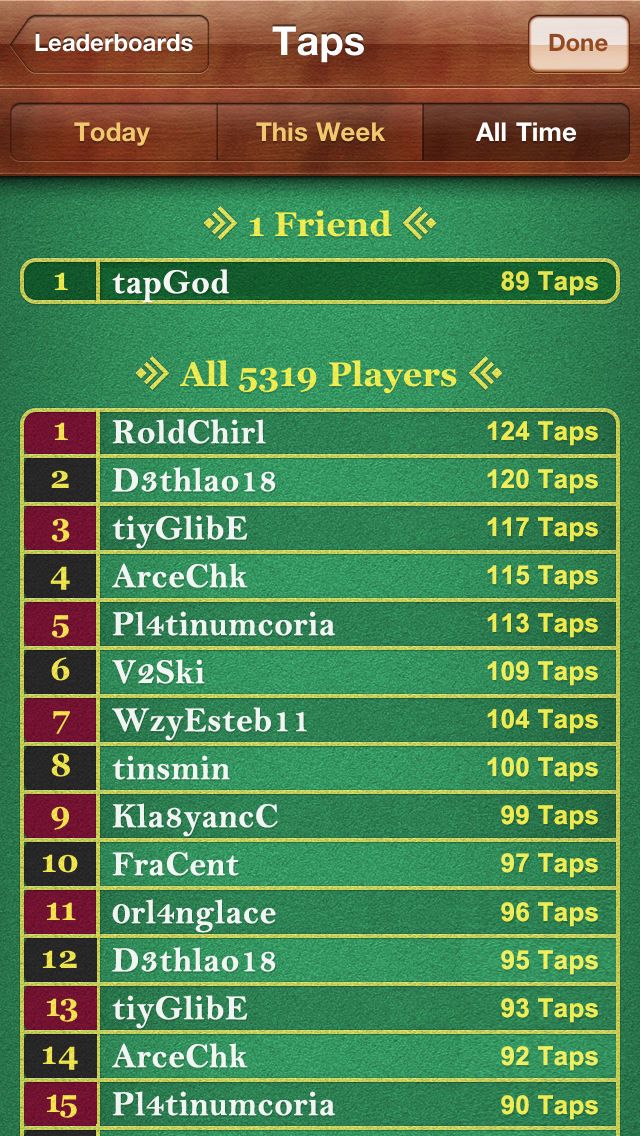Open rank 14 ArceChk with 92 Taps
Image resolution: width=640 pixels, height=1136 pixels.
320,1056
